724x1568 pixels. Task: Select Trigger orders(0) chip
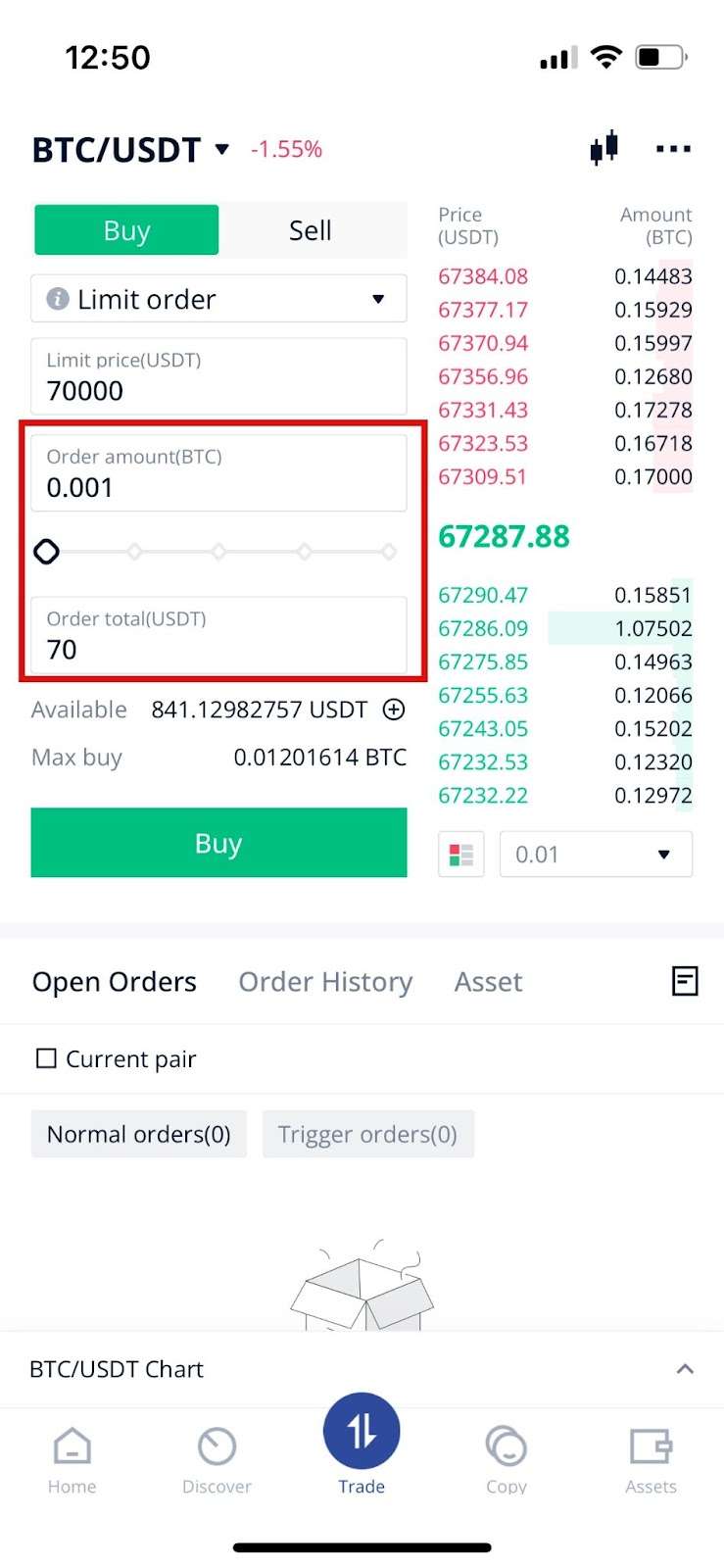coord(367,1134)
